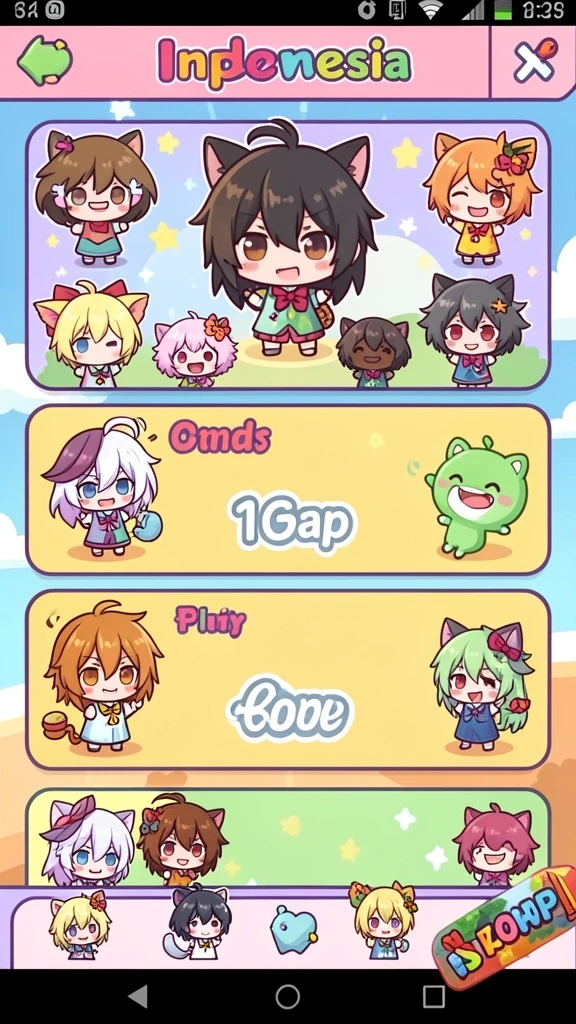Open the partially visible green character card

tap(288, 837)
